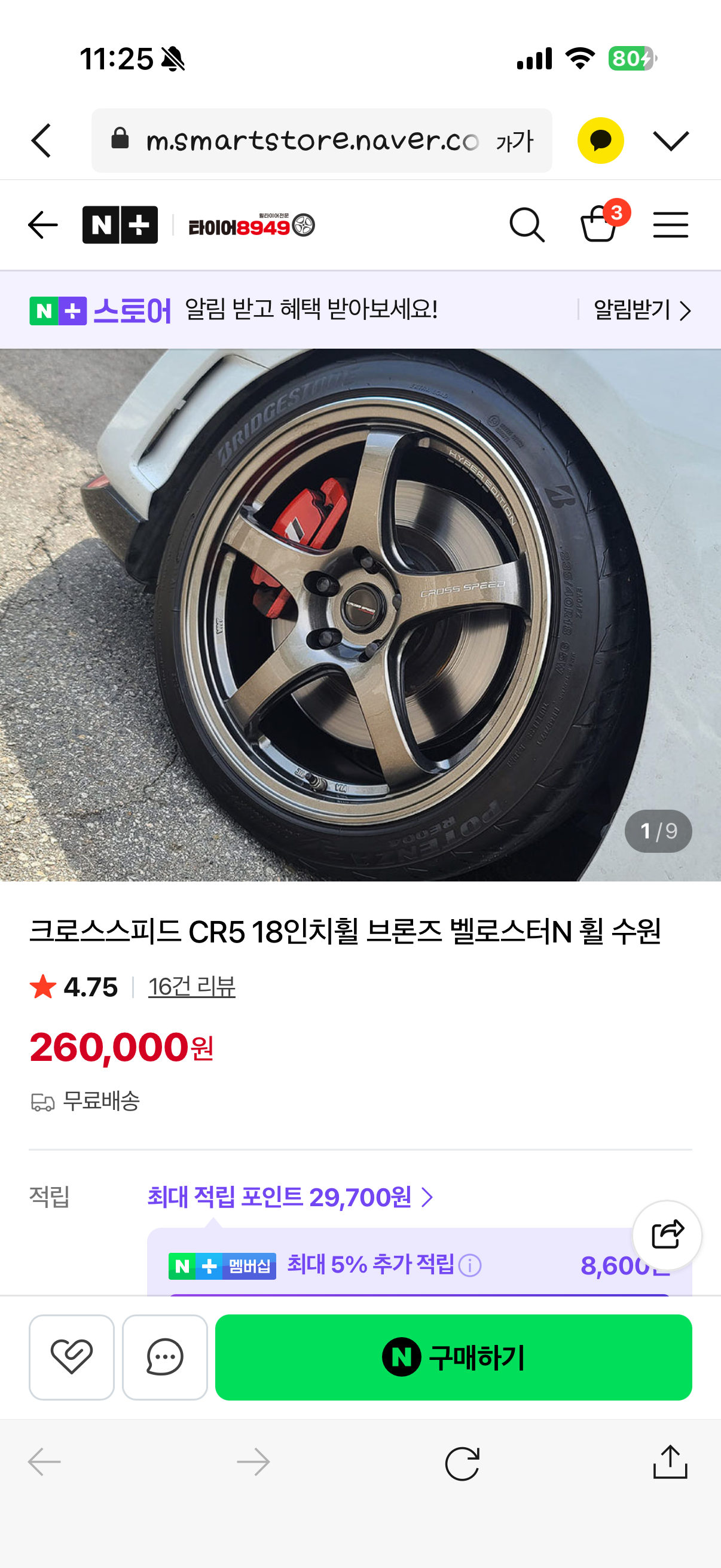View the wheel product photo

pos(360,615)
